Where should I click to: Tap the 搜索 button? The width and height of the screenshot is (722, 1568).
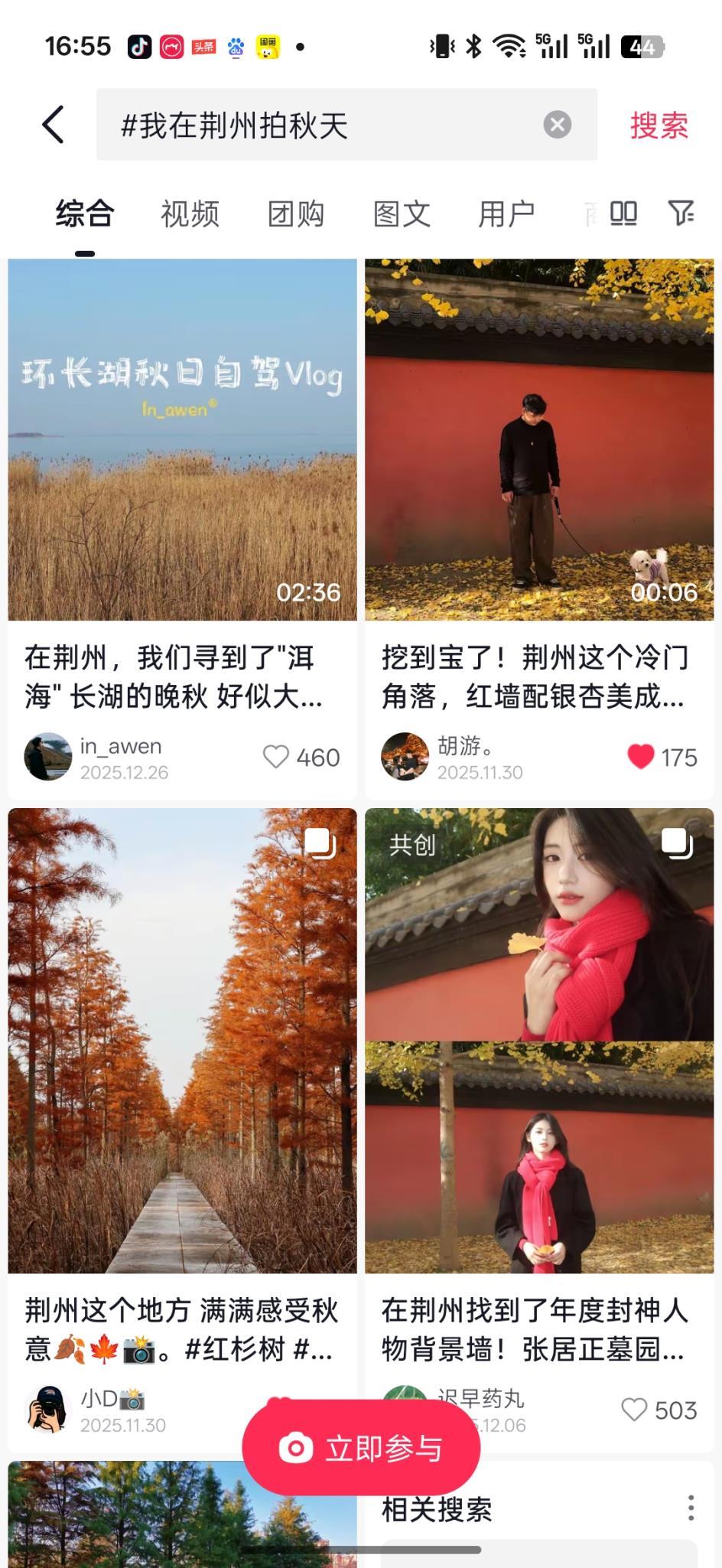click(659, 125)
